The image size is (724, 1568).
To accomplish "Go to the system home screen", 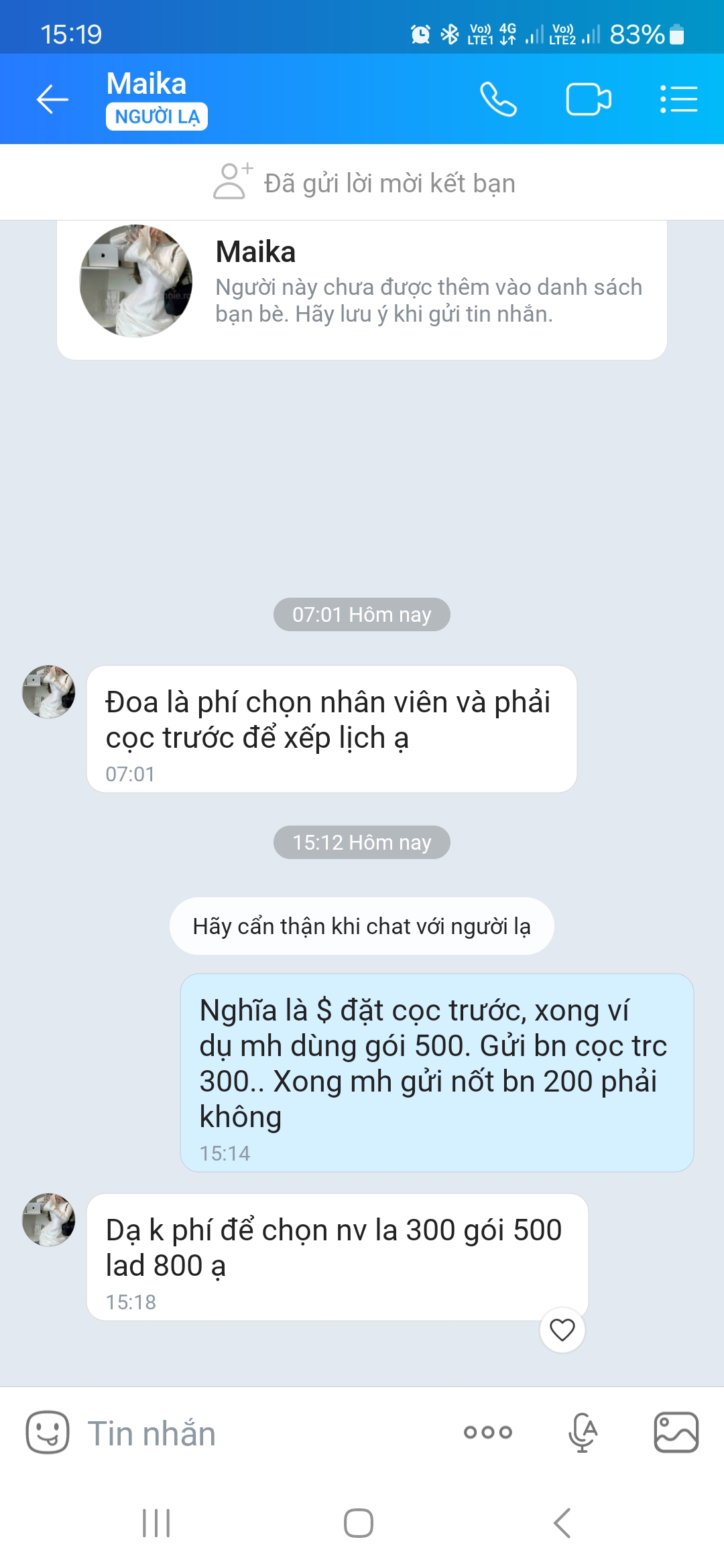I will 359,1523.
